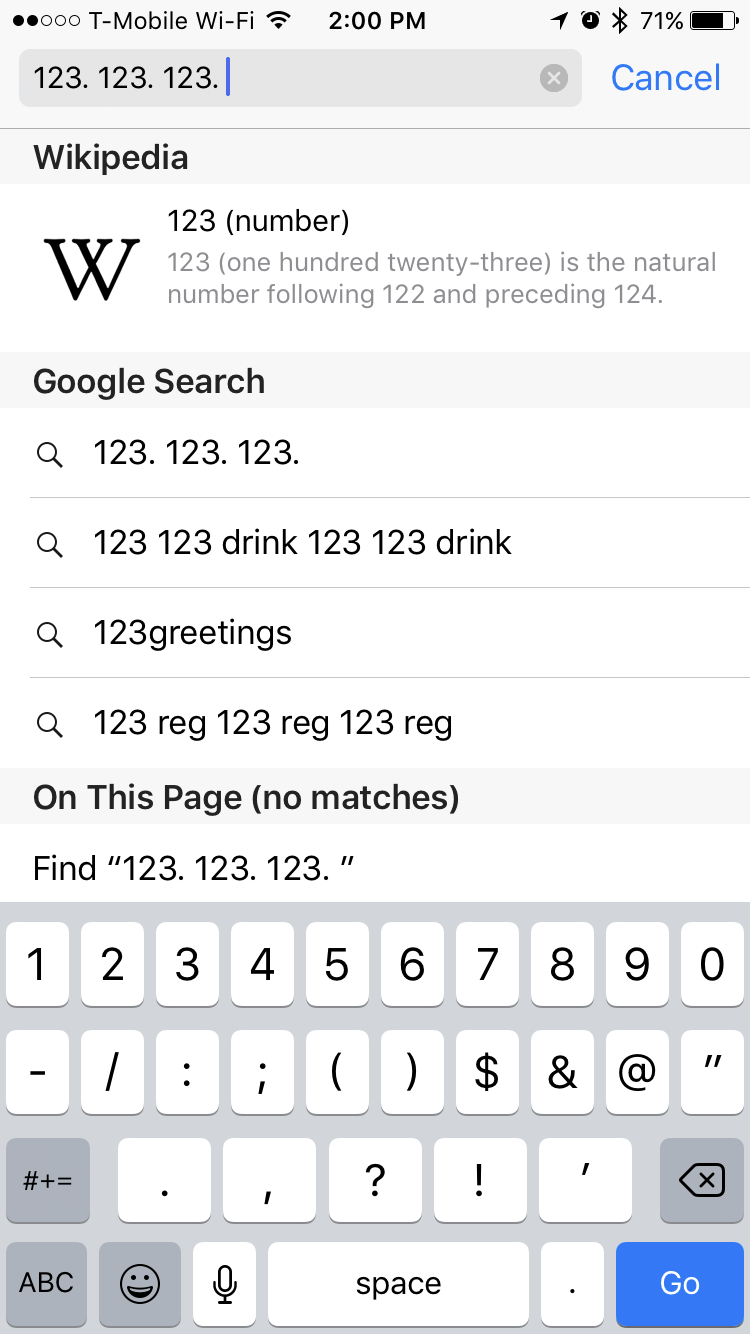Delete a character with backspace key
750x1334 pixels.
pos(702,1180)
